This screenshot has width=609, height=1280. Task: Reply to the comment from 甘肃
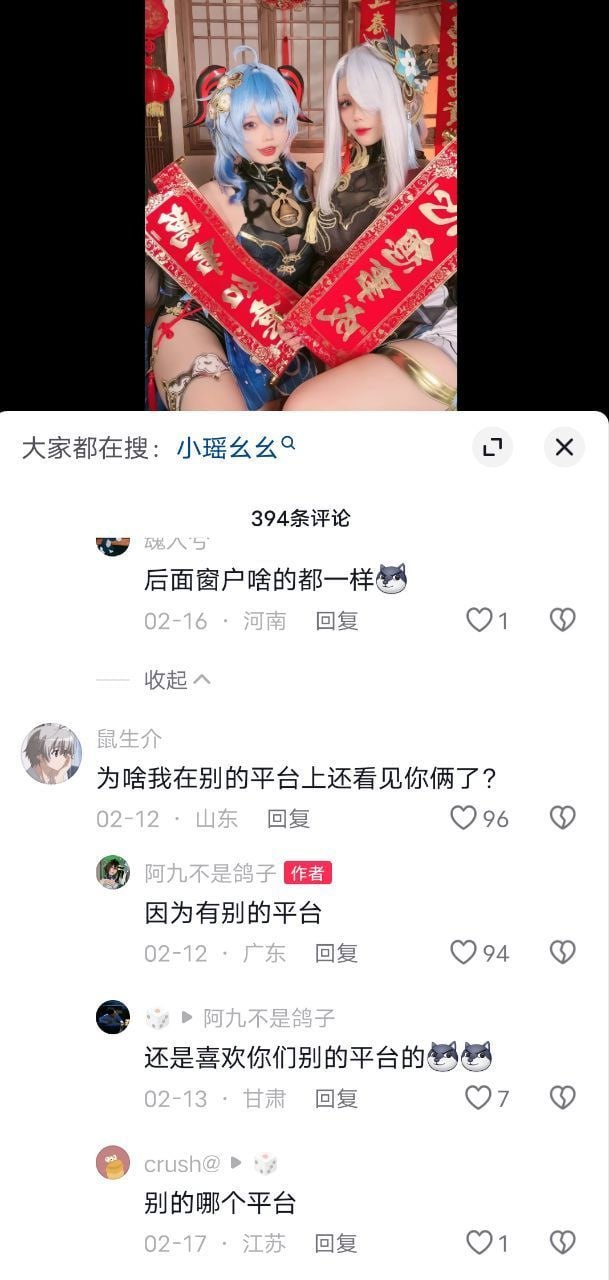point(336,1098)
